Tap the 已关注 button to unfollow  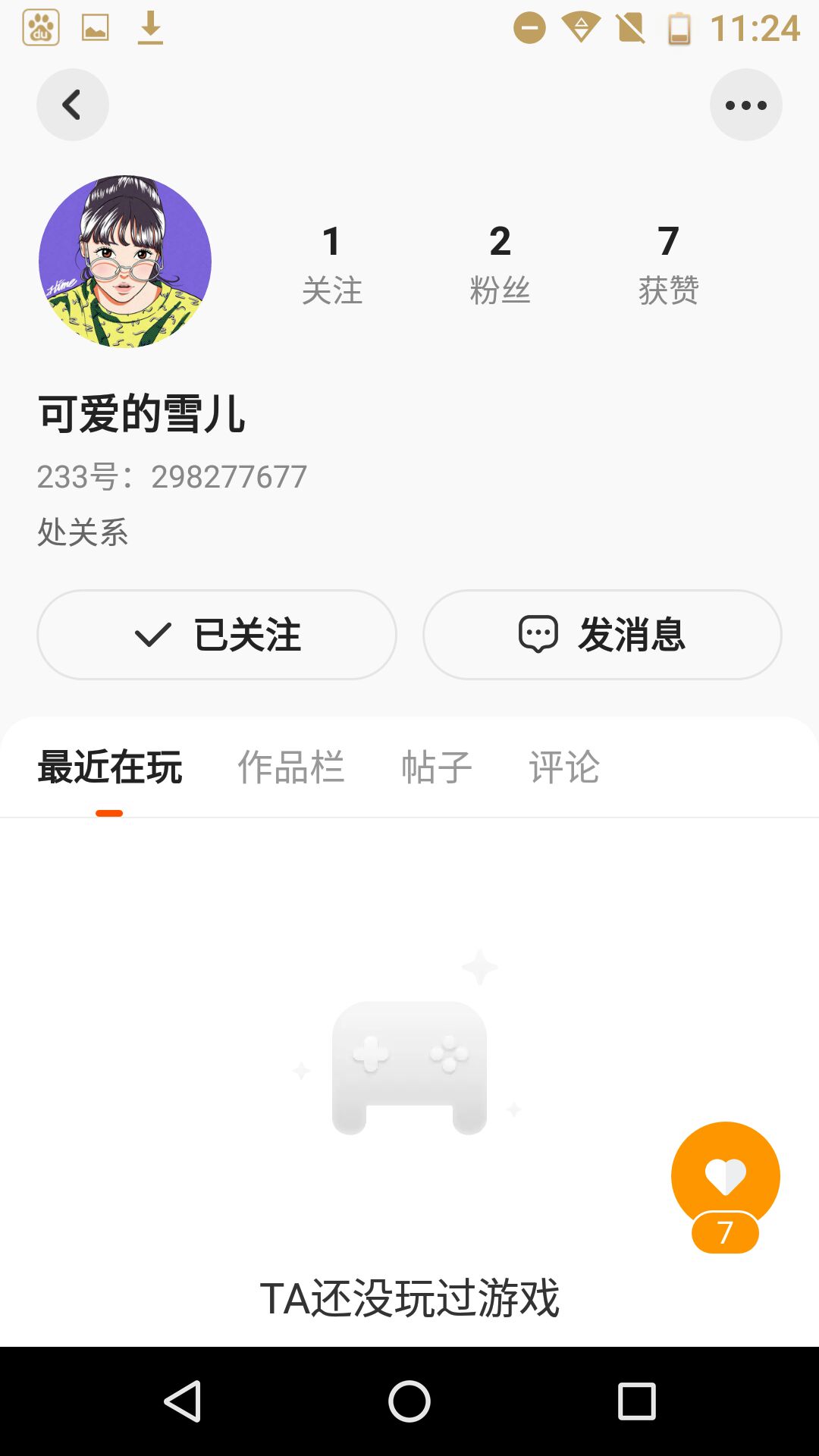point(217,635)
